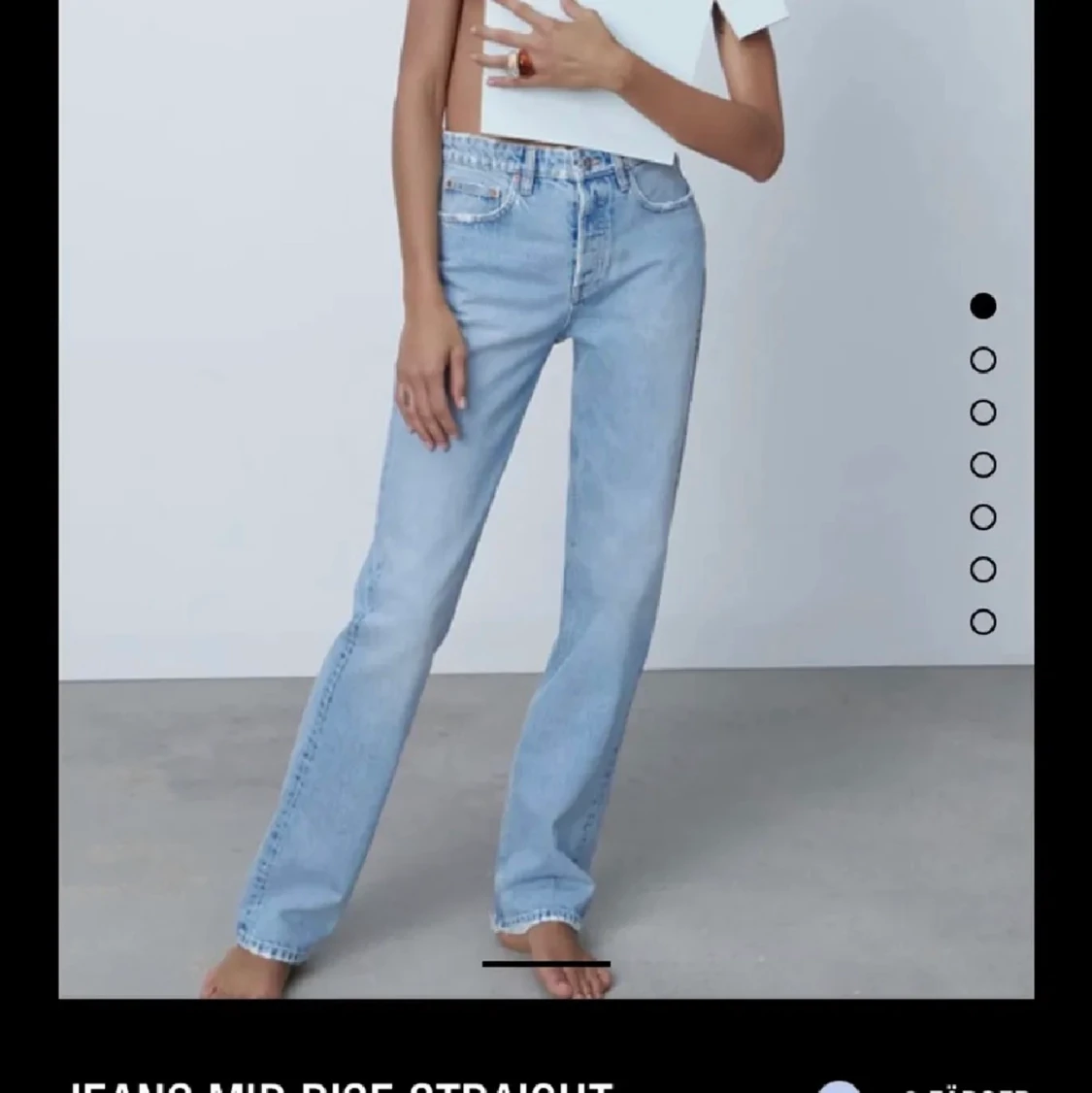Select the fourth image indicator dot

[x=982, y=465]
